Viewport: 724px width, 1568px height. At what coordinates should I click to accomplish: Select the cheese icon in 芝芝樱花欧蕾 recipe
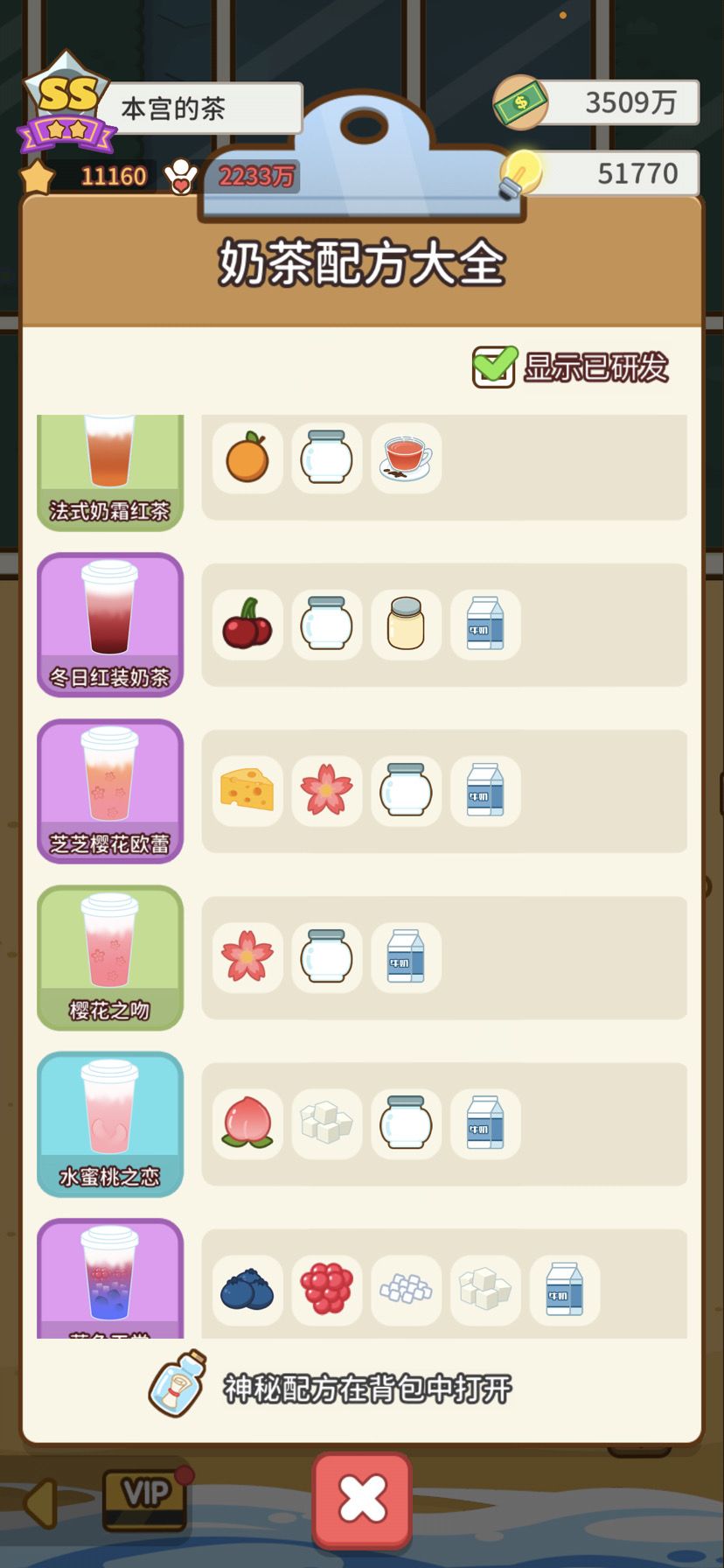click(x=247, y=789)
